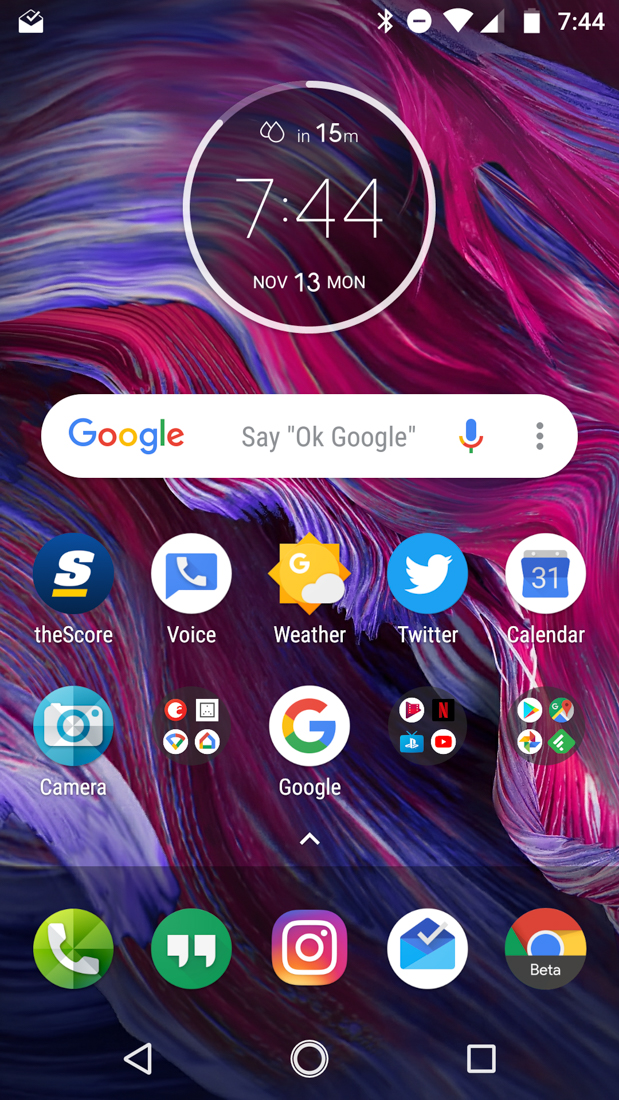The width and height of the screenshot is (619, 1100).
Task: Launch Google Voice
Action: 191,575
